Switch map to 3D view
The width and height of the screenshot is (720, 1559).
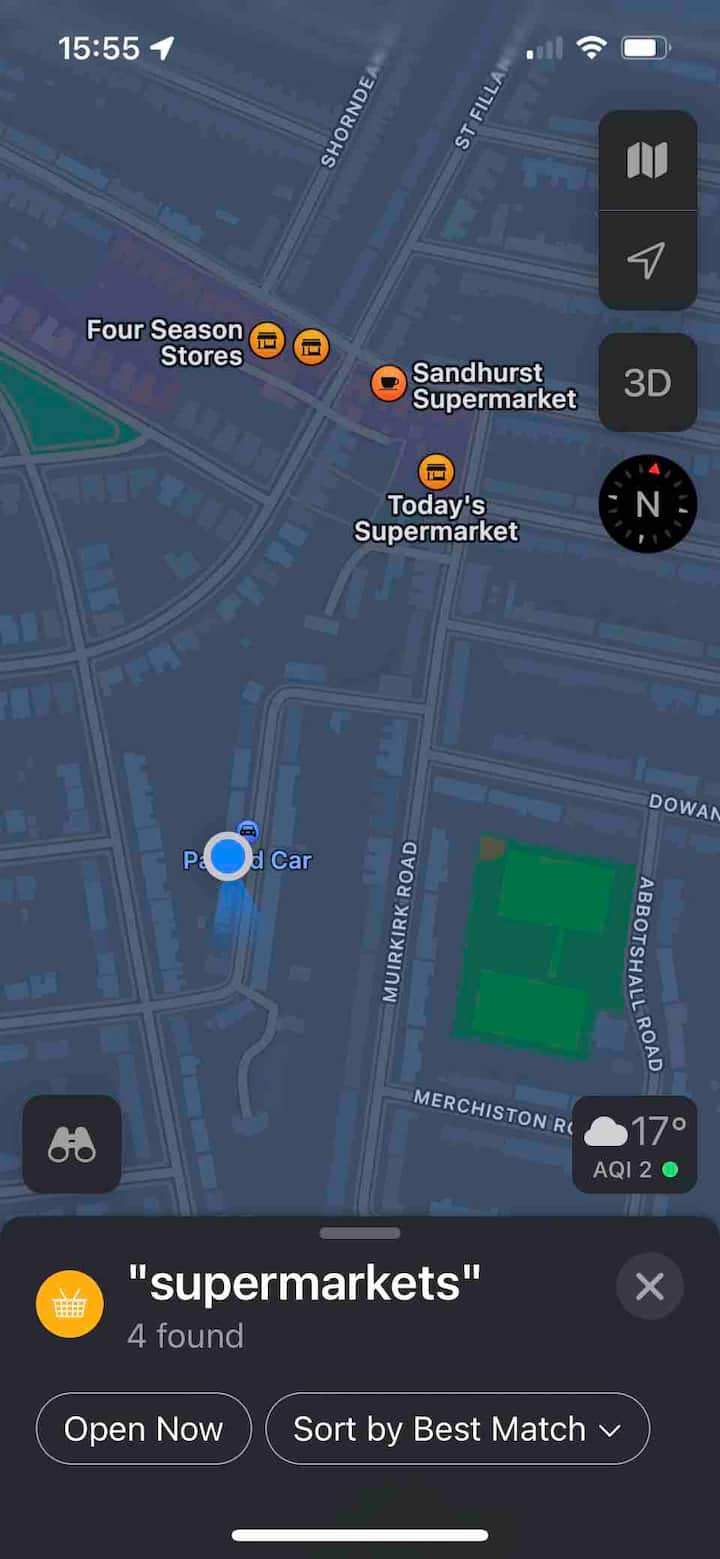647,383
